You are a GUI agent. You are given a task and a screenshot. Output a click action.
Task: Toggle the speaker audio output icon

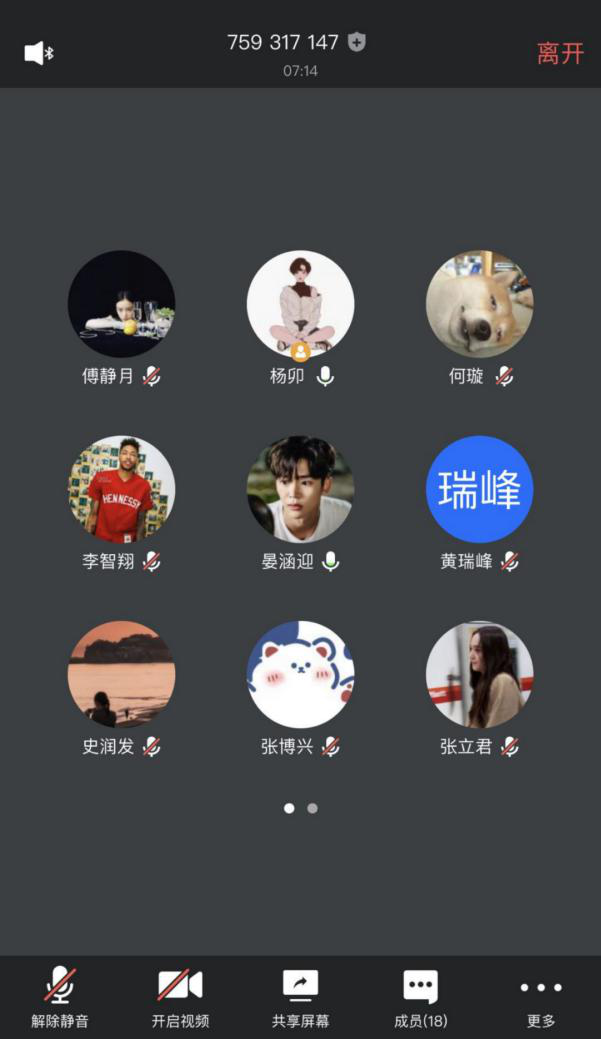click(38, 53)
